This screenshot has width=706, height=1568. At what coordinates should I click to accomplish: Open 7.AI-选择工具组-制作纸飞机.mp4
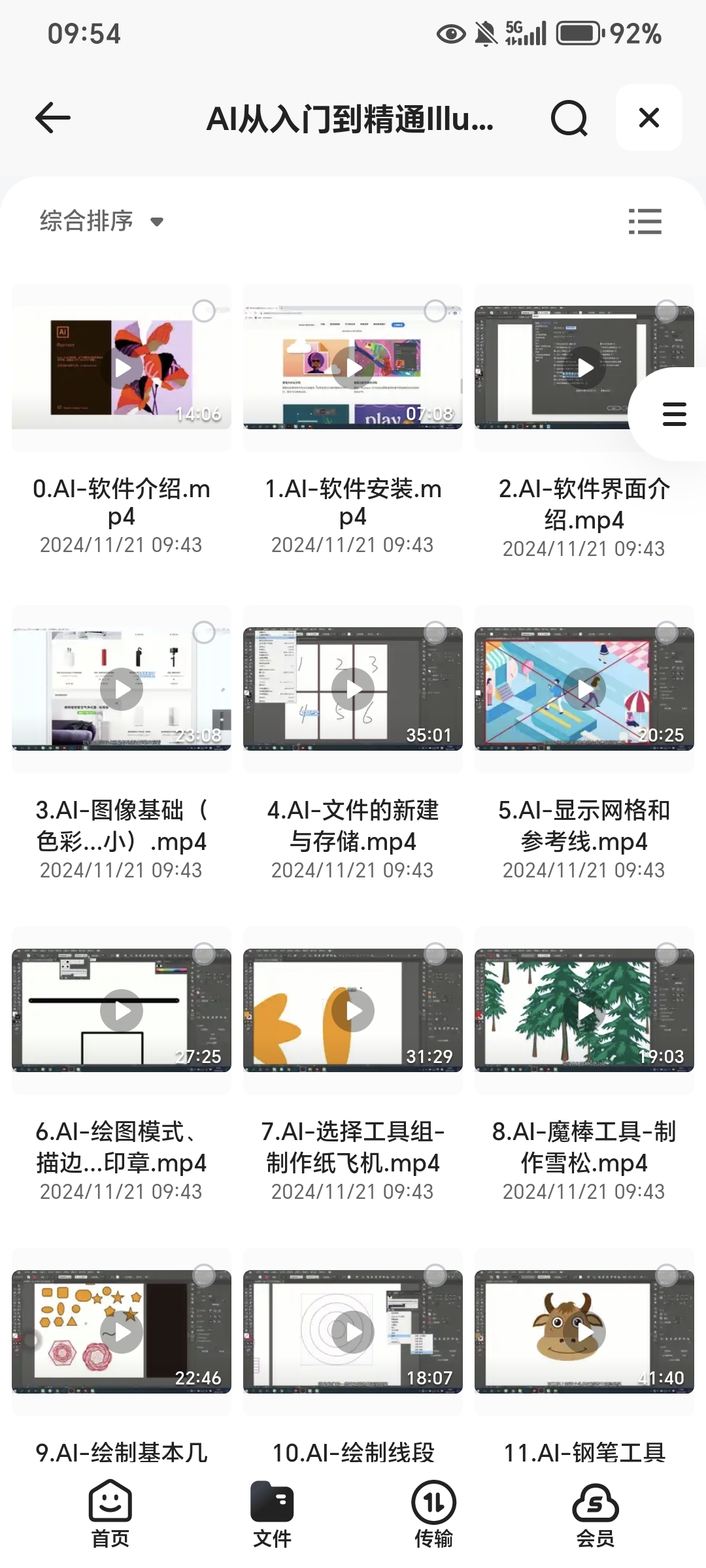tap(353, 1011)
